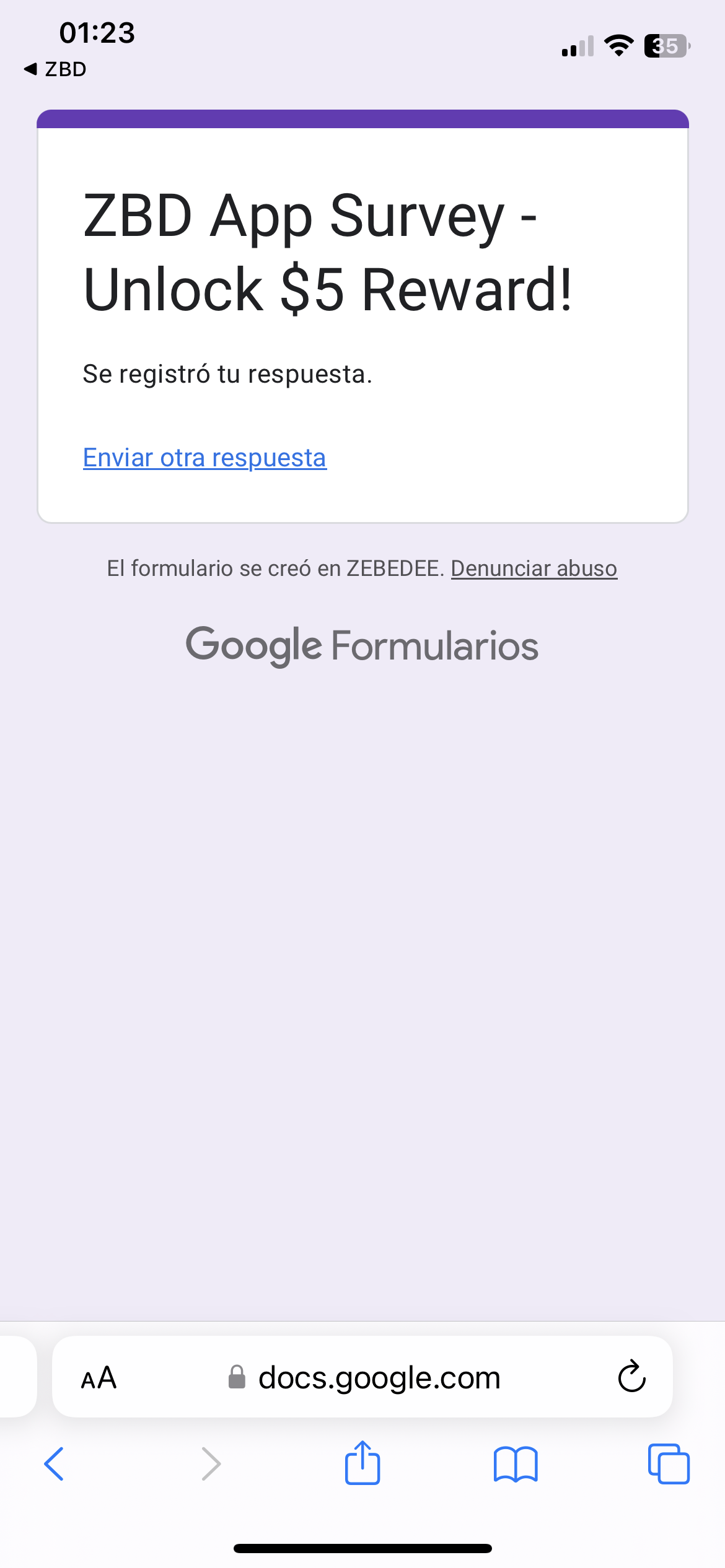Open Safari bookmarks
This screenshot has height=1568, width=725.
point(516,1464)
